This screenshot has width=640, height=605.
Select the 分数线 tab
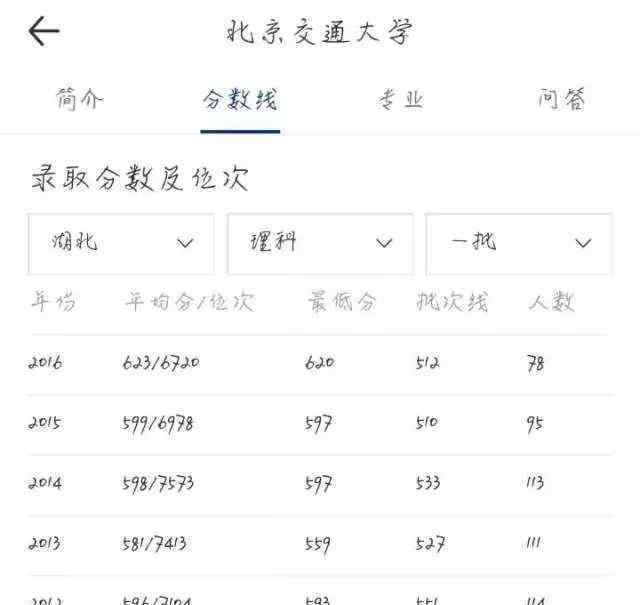pos(240,99)
